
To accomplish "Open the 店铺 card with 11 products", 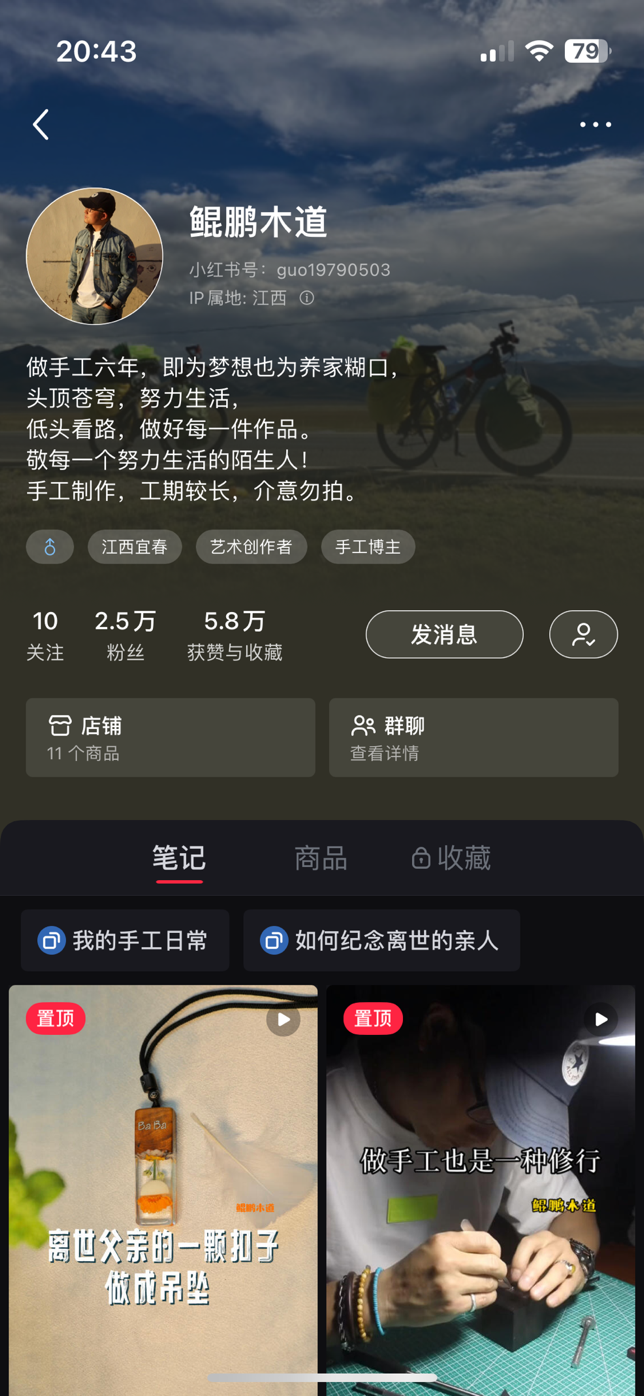I will coord(170,738).
